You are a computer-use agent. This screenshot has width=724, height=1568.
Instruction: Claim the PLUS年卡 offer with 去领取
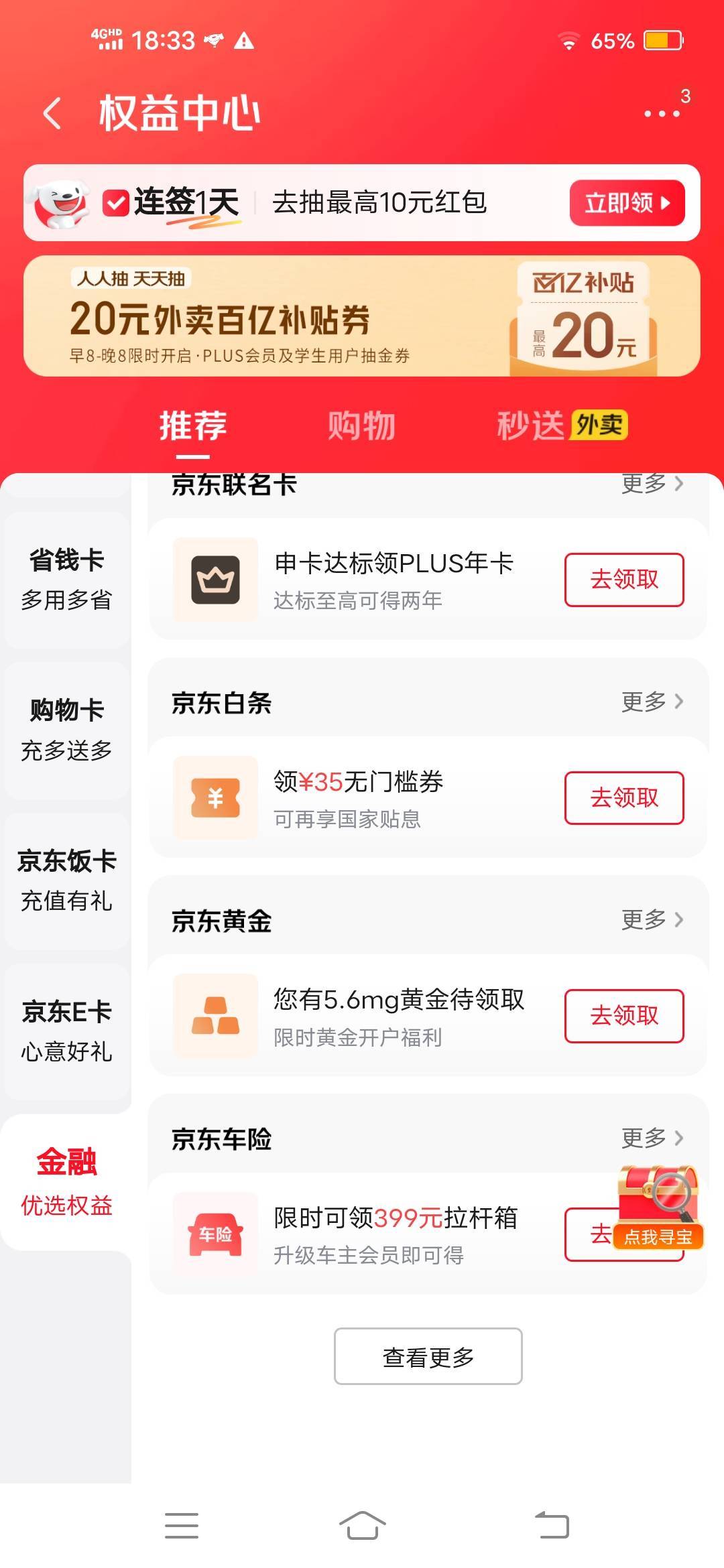click(623, 580)
